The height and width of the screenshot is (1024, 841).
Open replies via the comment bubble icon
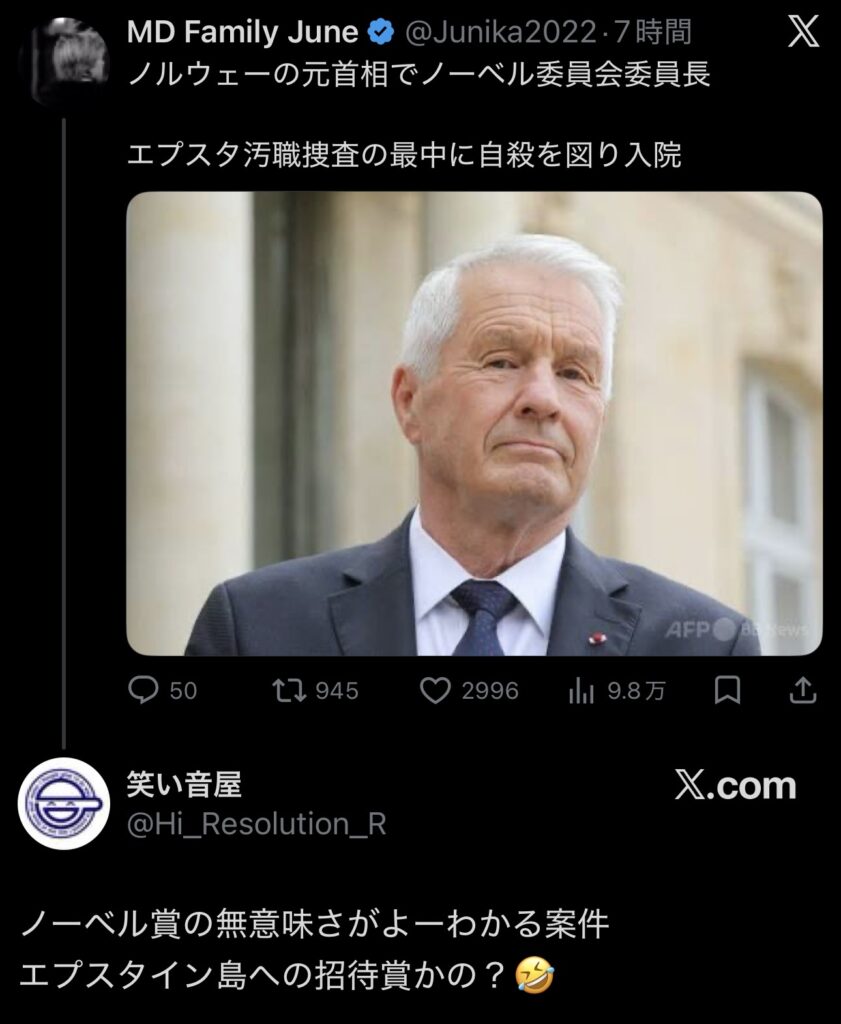(141, 688)
